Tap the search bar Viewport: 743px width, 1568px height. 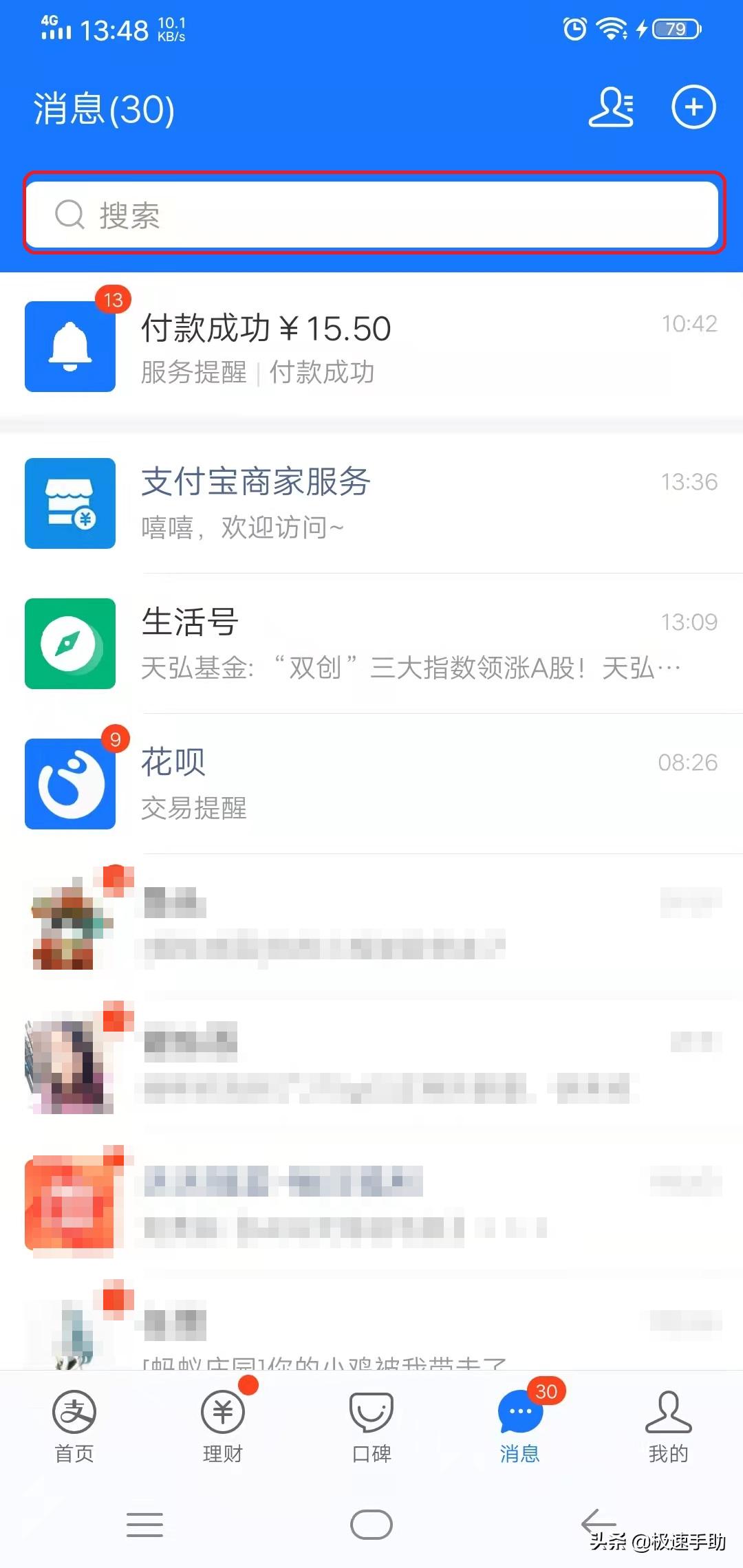(371, 215)
